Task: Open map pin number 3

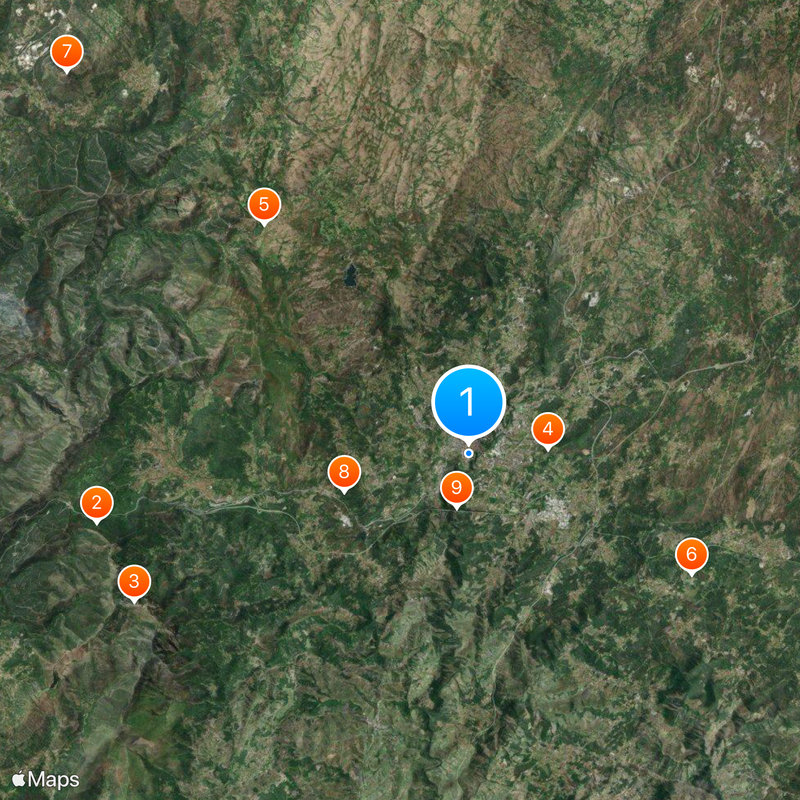Action: point(134,582)
